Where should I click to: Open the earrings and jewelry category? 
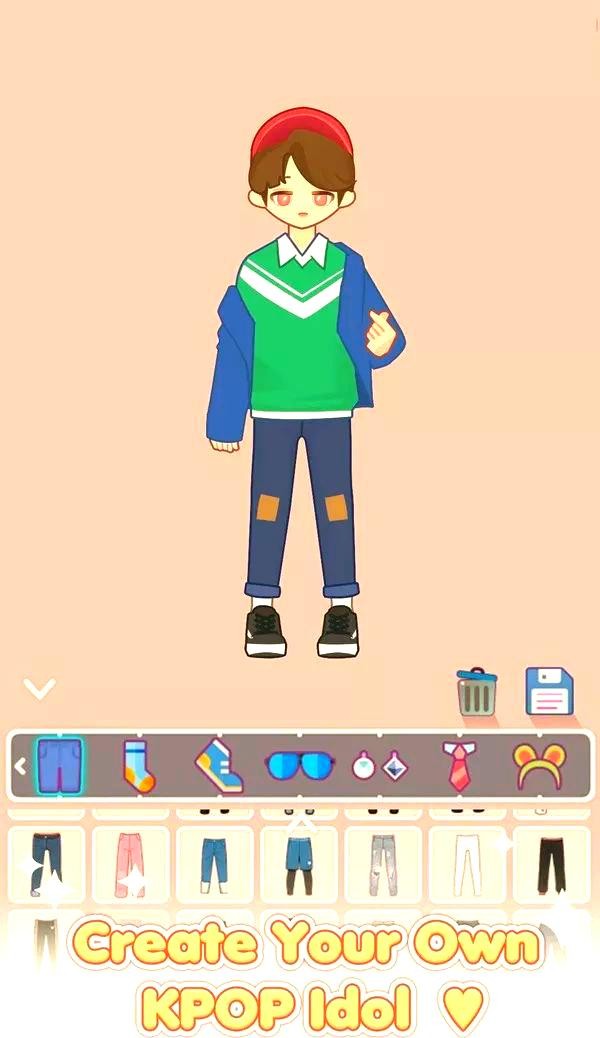point(378,767)
